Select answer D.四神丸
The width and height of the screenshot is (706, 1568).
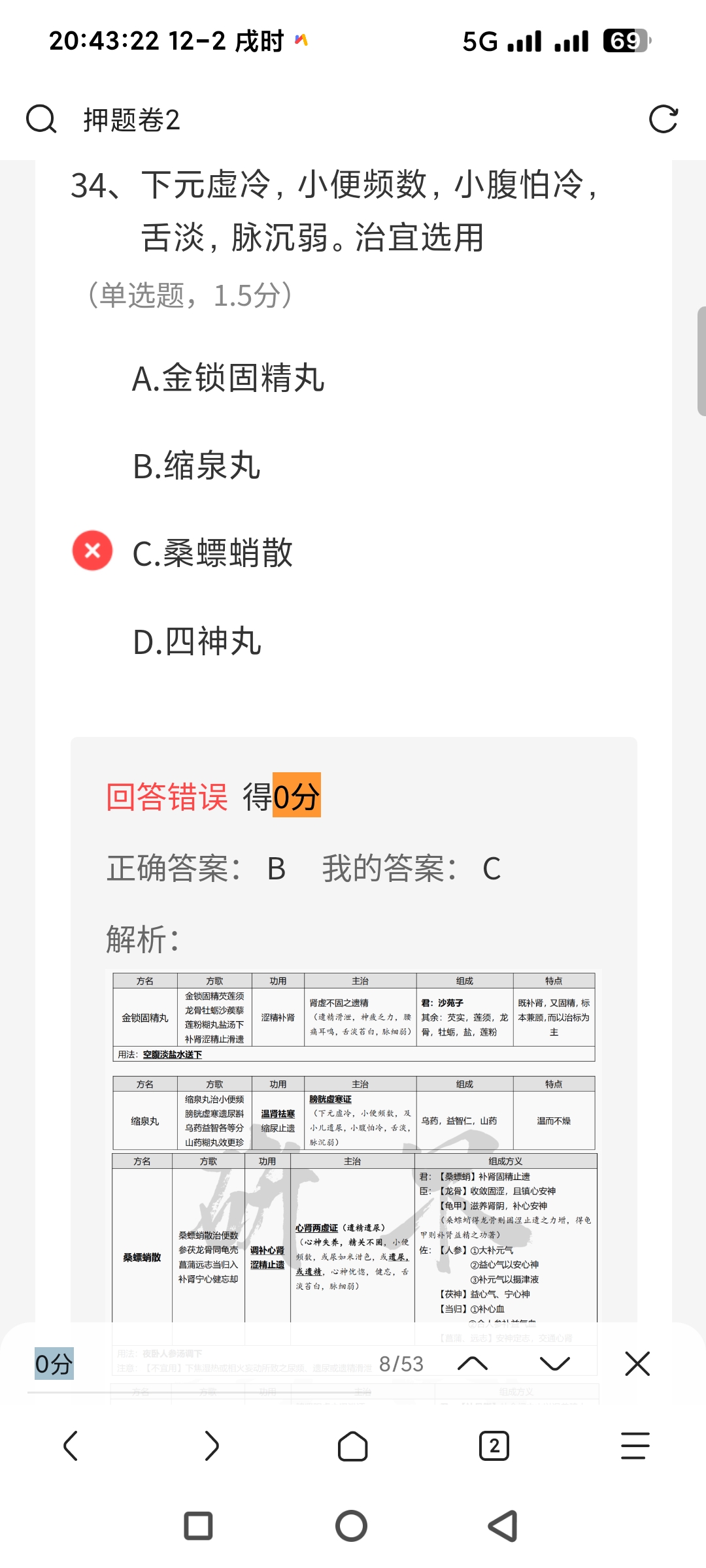197,642
